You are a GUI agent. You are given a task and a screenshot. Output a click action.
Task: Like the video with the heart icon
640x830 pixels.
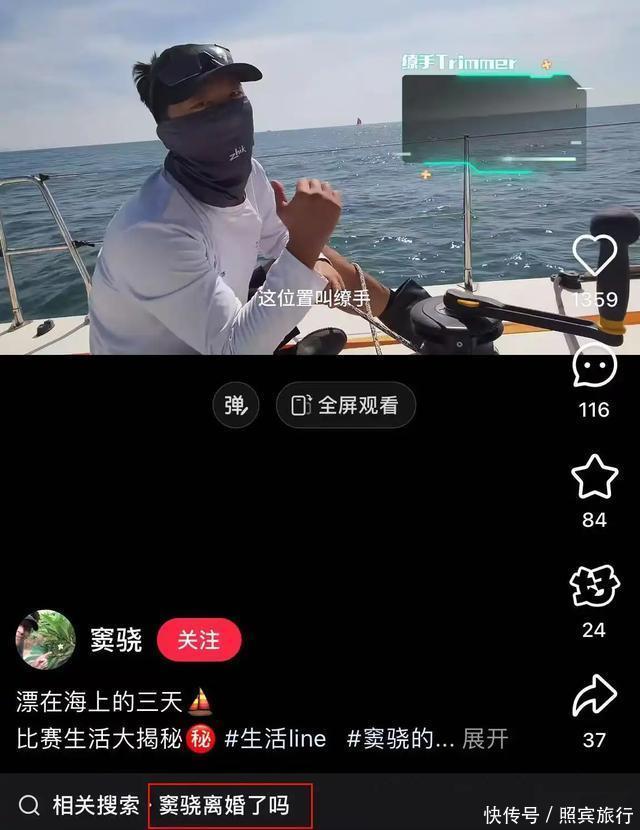[594, 256]
